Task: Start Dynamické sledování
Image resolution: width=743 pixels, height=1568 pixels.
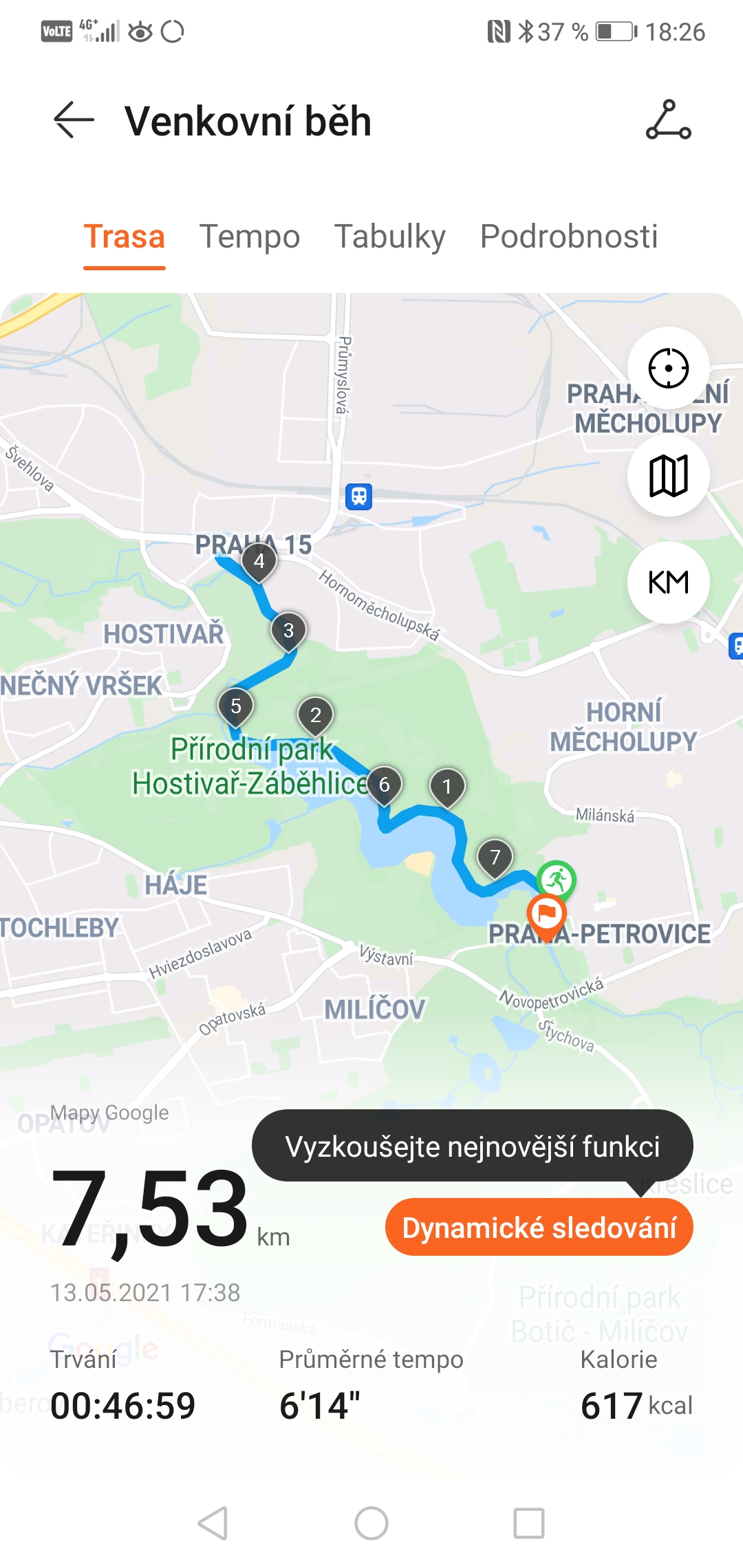Action: point(539,1228)
